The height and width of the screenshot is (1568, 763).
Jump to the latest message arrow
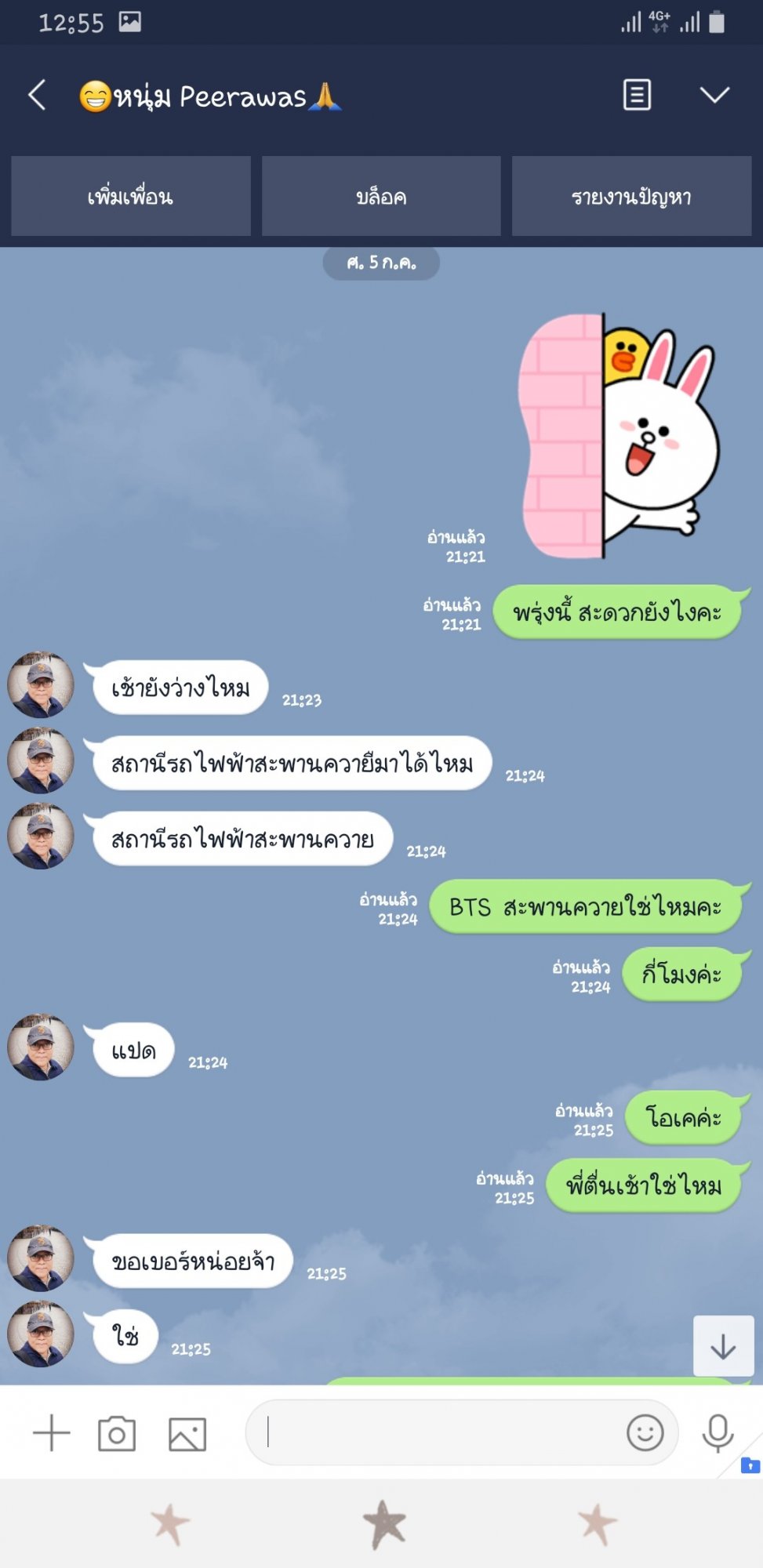click(x=723, y=1347)
